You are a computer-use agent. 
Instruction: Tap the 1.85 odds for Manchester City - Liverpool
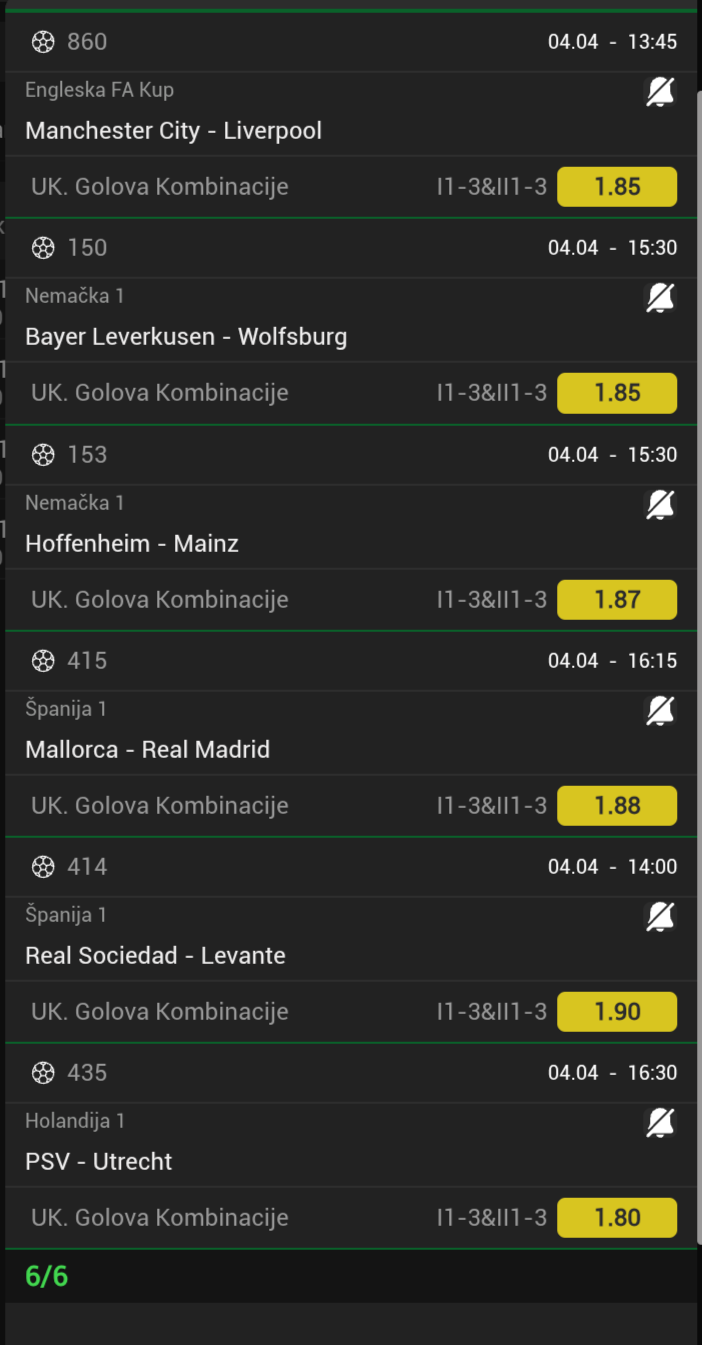[616, 187]
